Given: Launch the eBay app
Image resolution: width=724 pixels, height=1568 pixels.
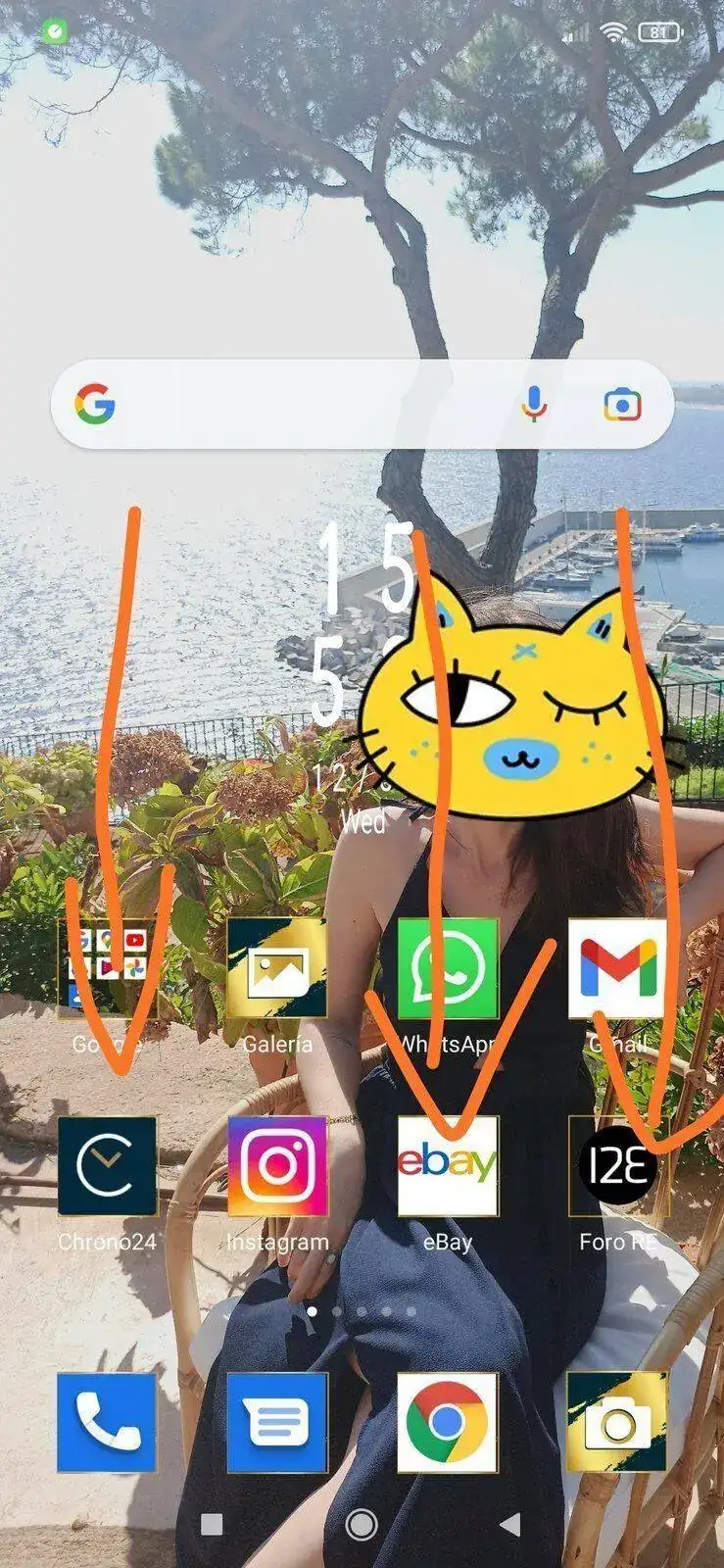Looking at the screenshot, I should coord(448,1166).
